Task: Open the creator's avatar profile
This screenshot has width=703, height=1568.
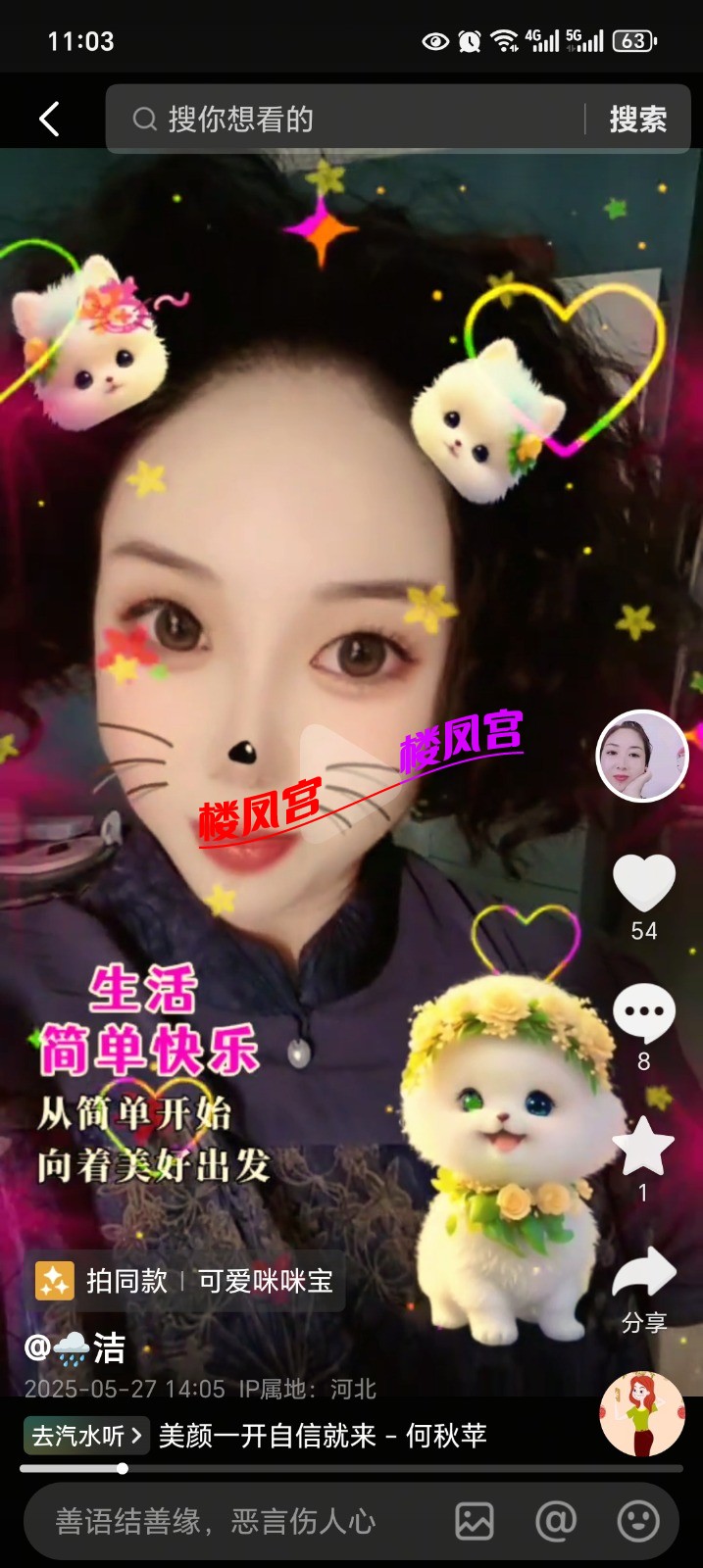Action: [642, 756]
